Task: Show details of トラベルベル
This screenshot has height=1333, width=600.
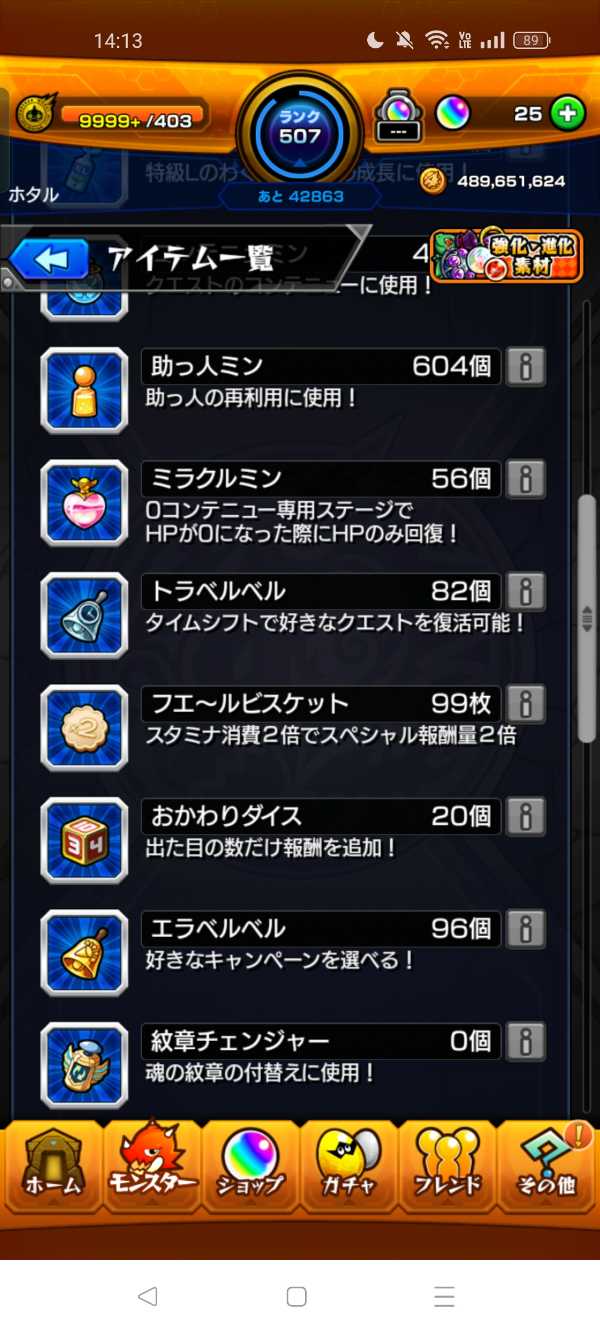Action: (x=525, y=591)
